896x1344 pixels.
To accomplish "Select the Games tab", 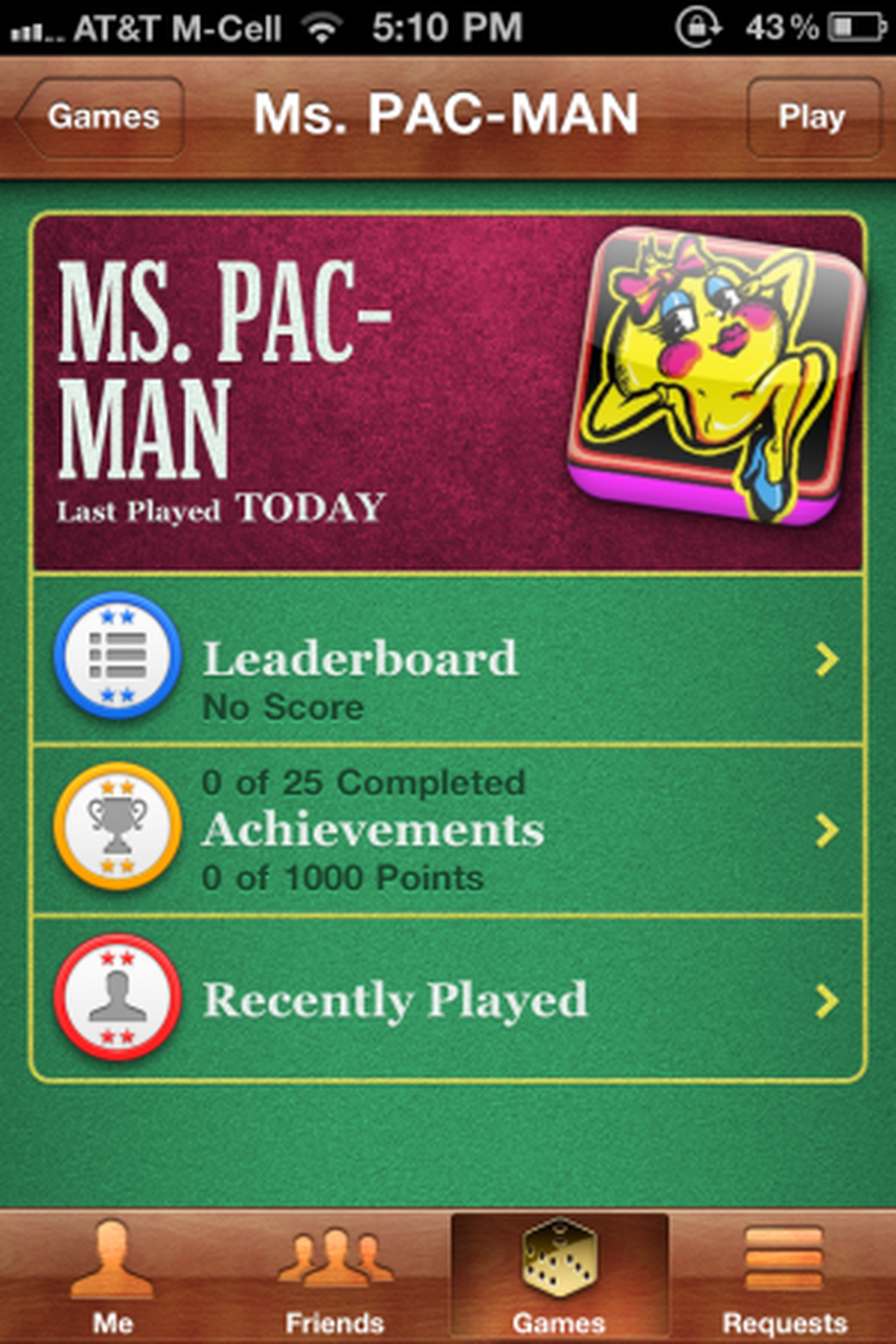I will click(559, 1279).
